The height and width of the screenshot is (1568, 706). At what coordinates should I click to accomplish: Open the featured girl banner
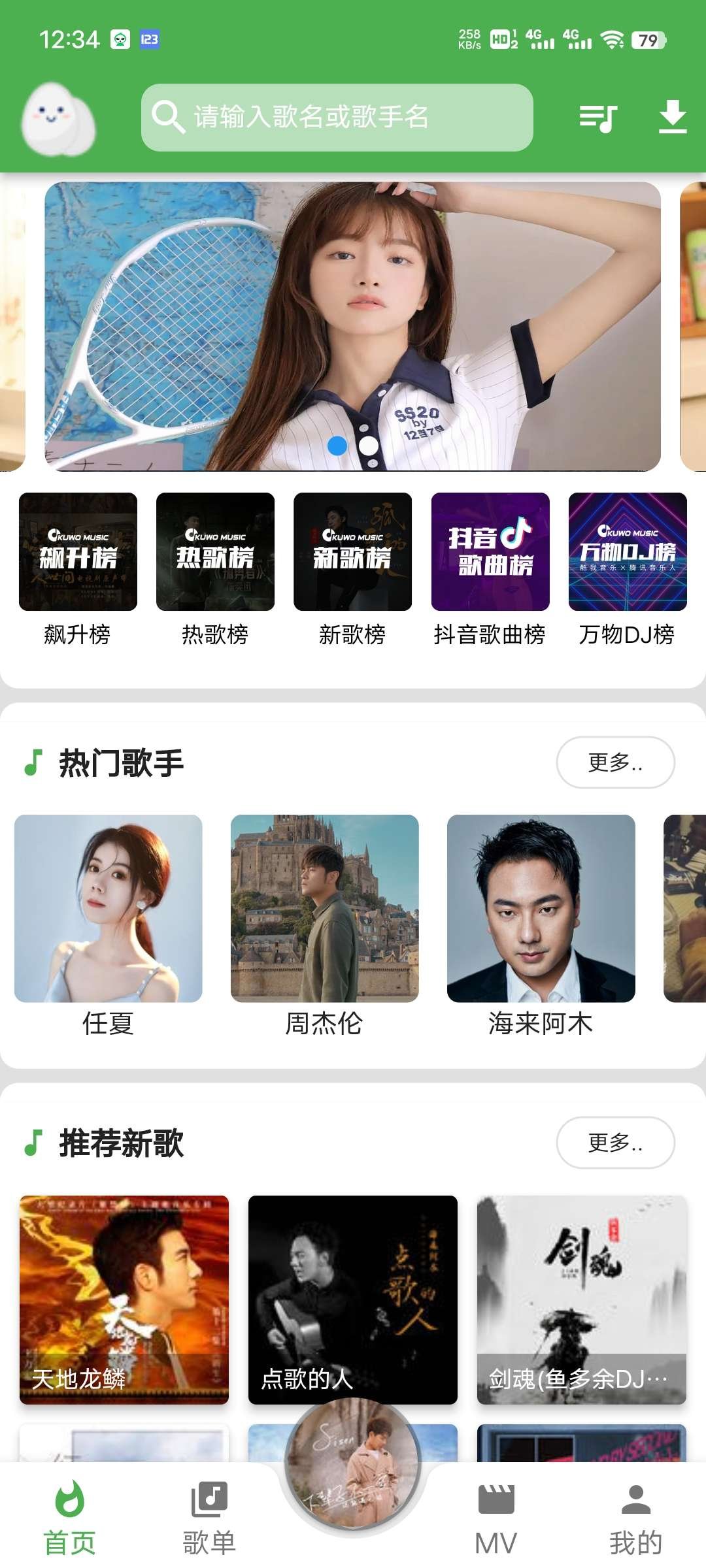pos(352,325)
